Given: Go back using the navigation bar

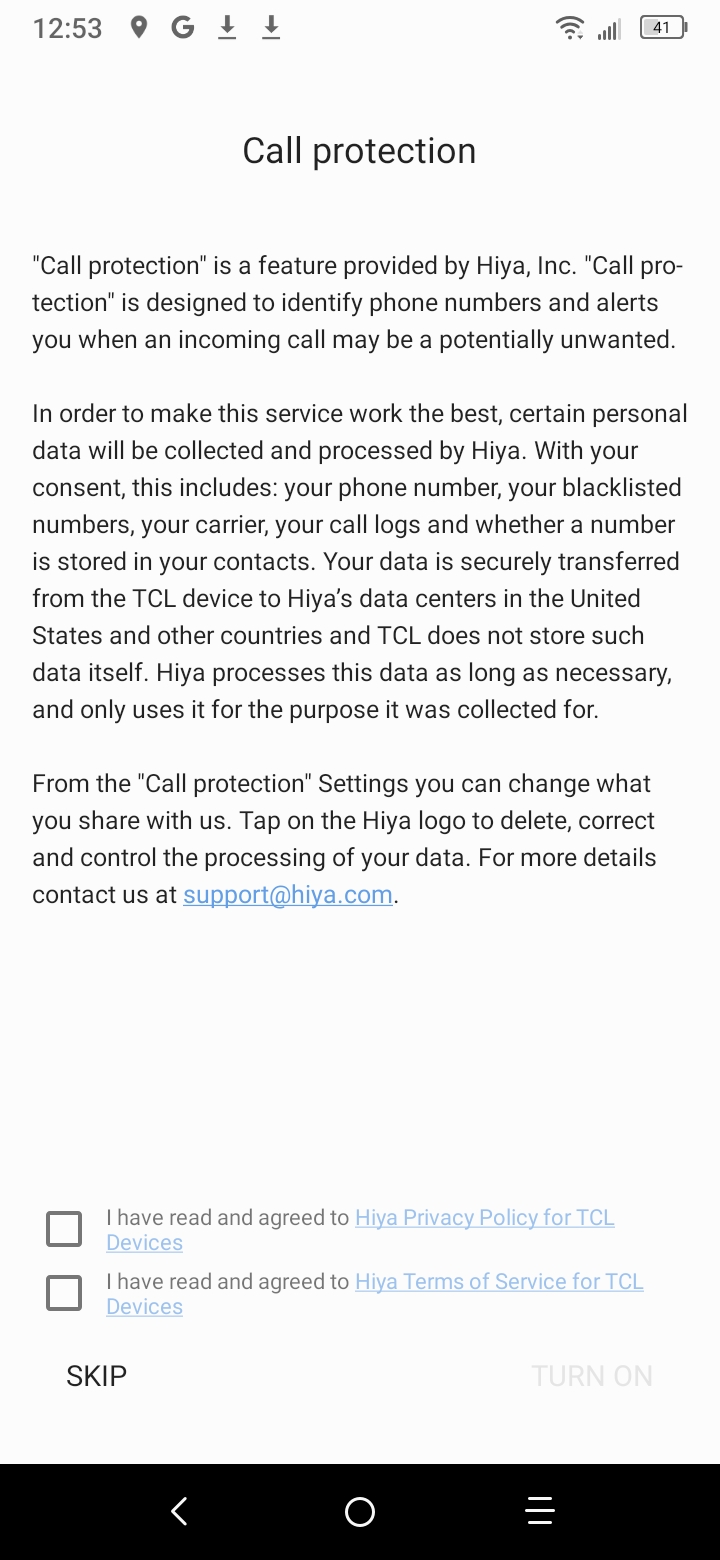Looking at the screenshot, I should (x=180, y=1511).
